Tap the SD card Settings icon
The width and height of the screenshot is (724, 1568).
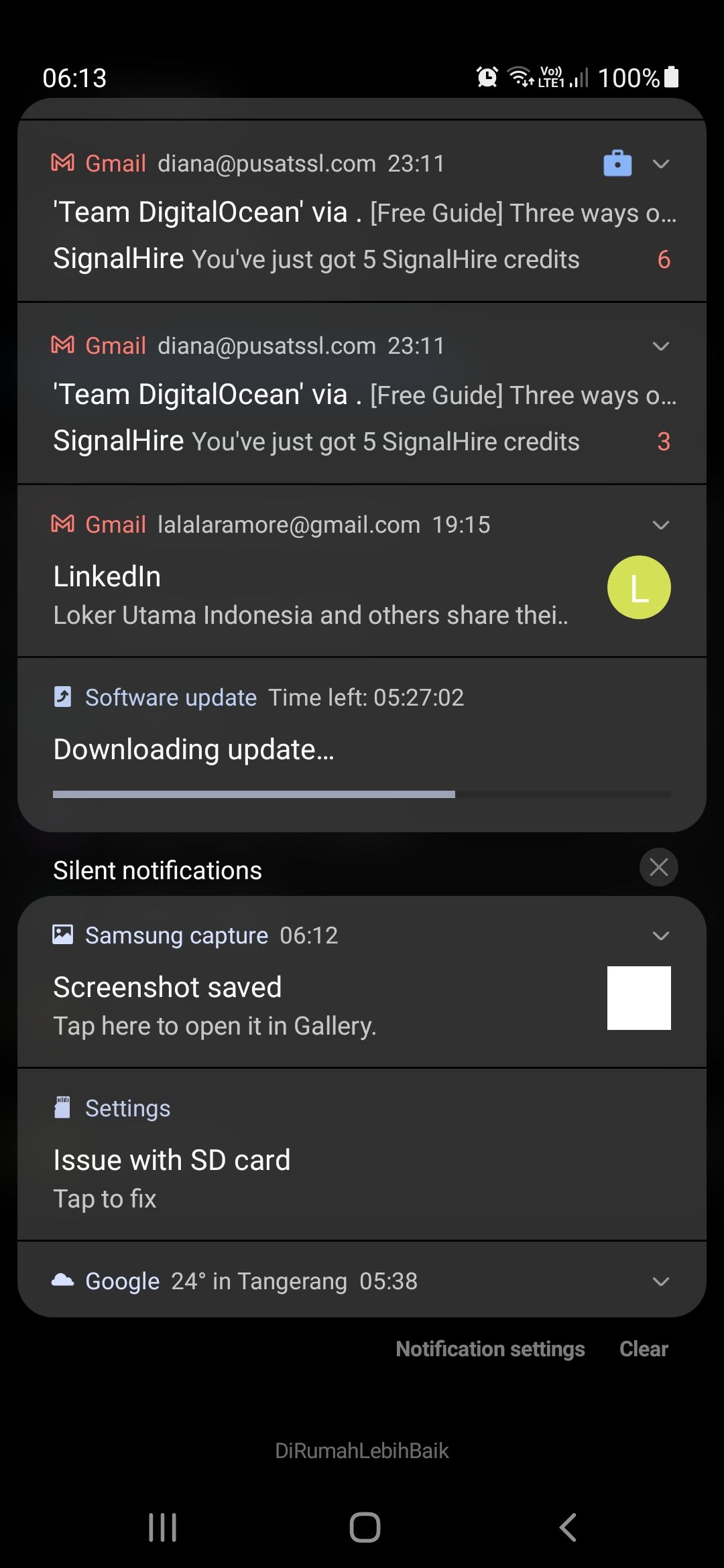click(x=64, y=1108)
